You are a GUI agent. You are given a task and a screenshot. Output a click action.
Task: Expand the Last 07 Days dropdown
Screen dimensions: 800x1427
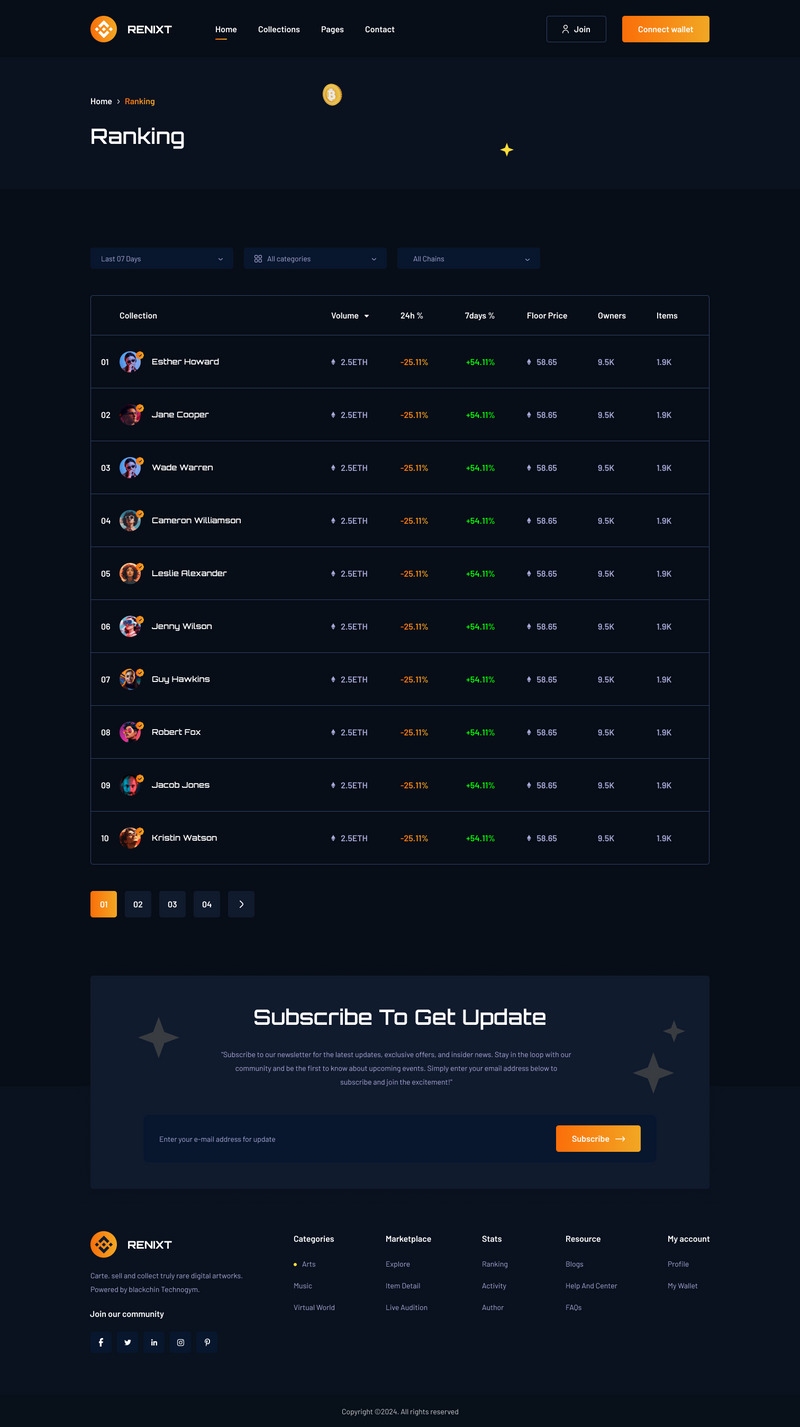(161, 259)
